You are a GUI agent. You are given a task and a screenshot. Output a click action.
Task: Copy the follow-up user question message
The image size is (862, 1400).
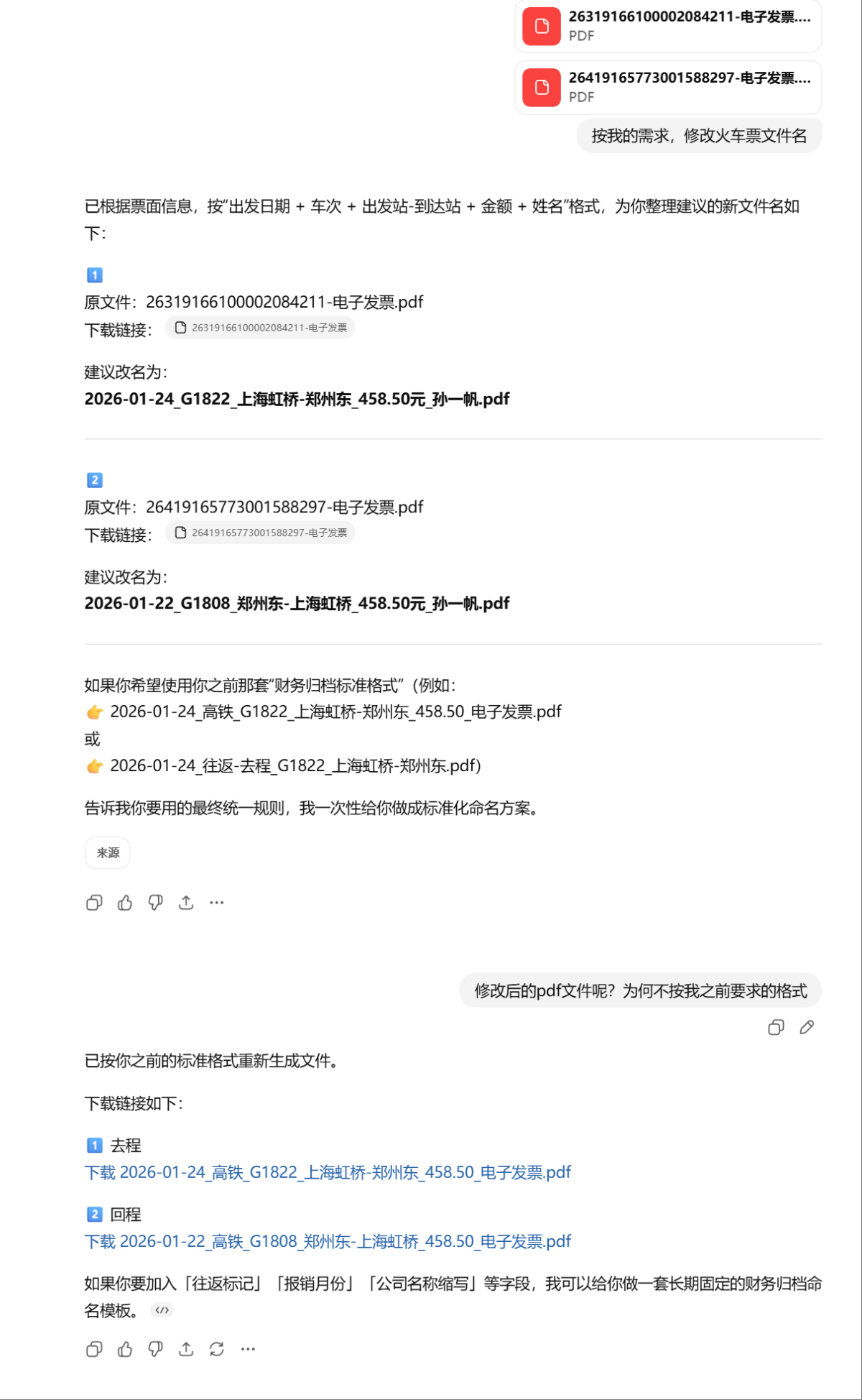[x=775, y=1027]
